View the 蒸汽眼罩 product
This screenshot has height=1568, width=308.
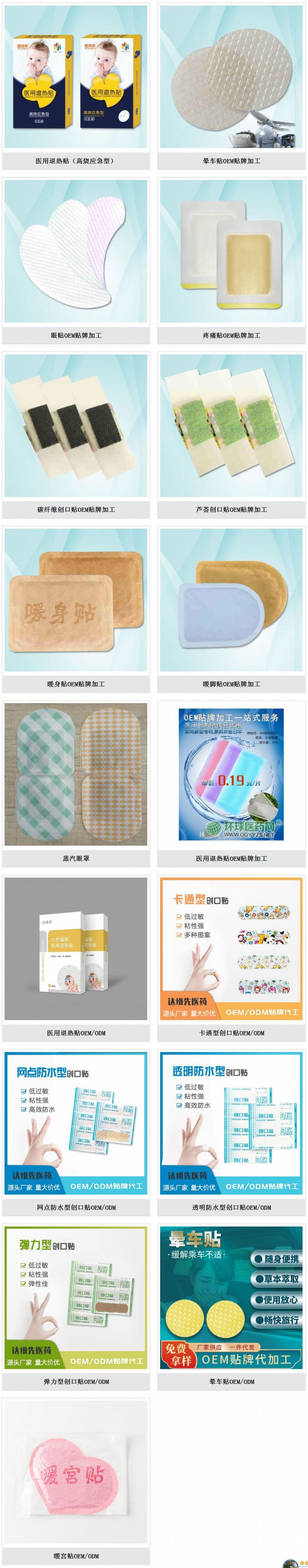tap(75, 774)
